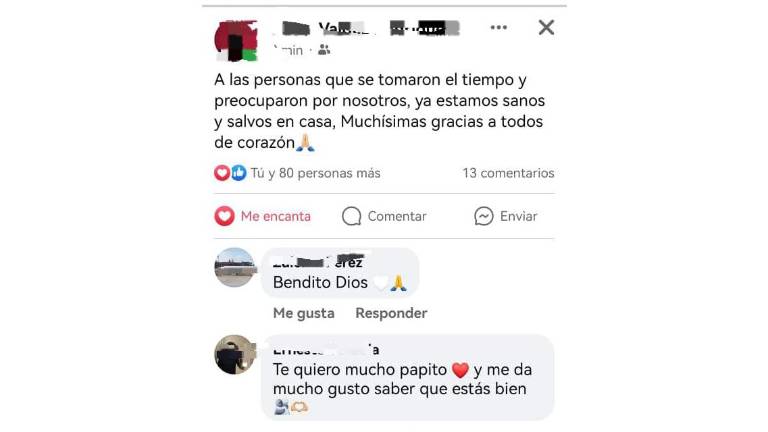See who reacted: Tú y 80 personas más
The height and width of the screenshot is (432, 768).
[314, 173]
